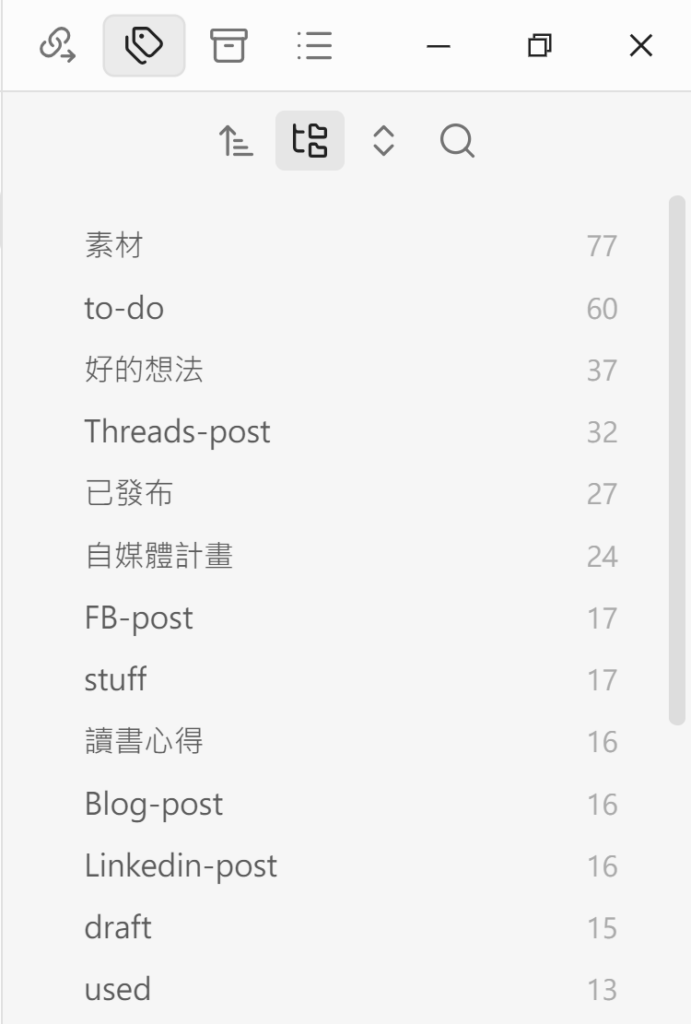Close the window
This screenshot has width=691, height=1024.
[x=640, y=46]
